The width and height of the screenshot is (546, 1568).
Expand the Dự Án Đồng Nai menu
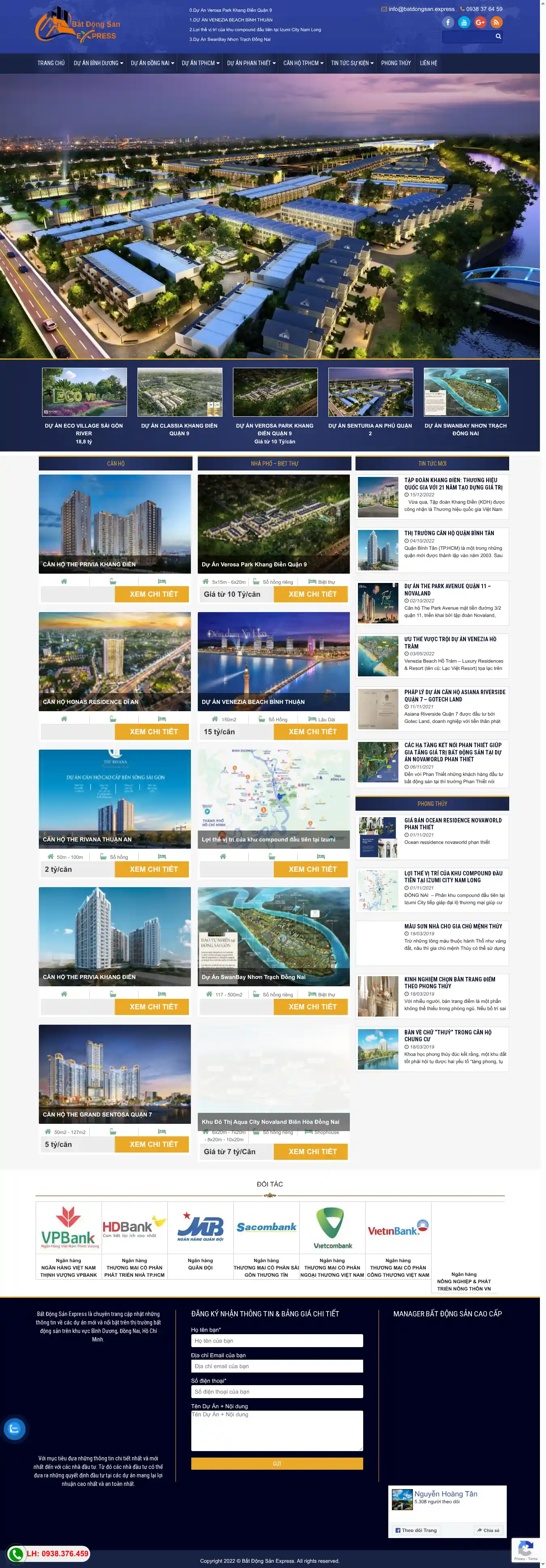click(152, 63)
